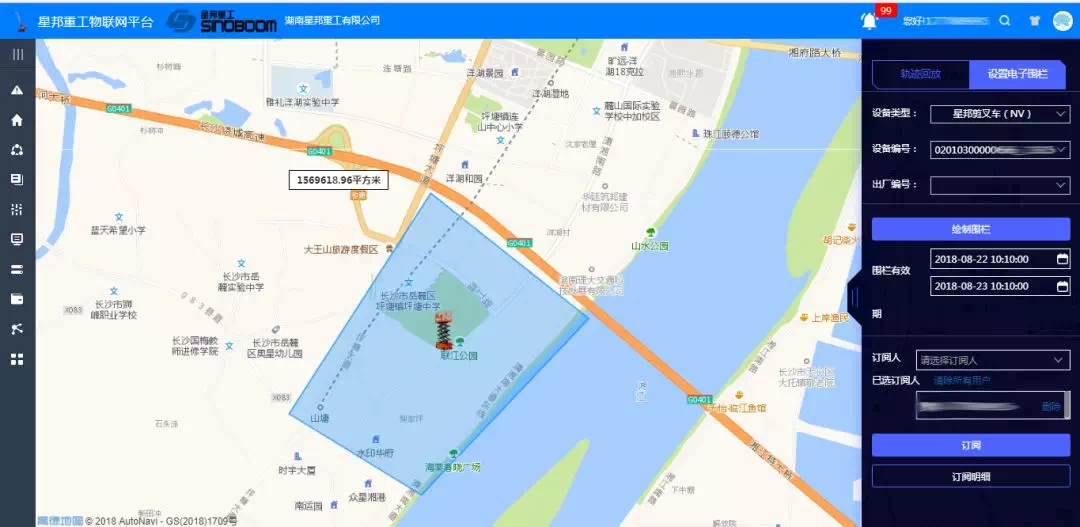
Task: Expand the sidebar menu toggle
Action: 17,55
